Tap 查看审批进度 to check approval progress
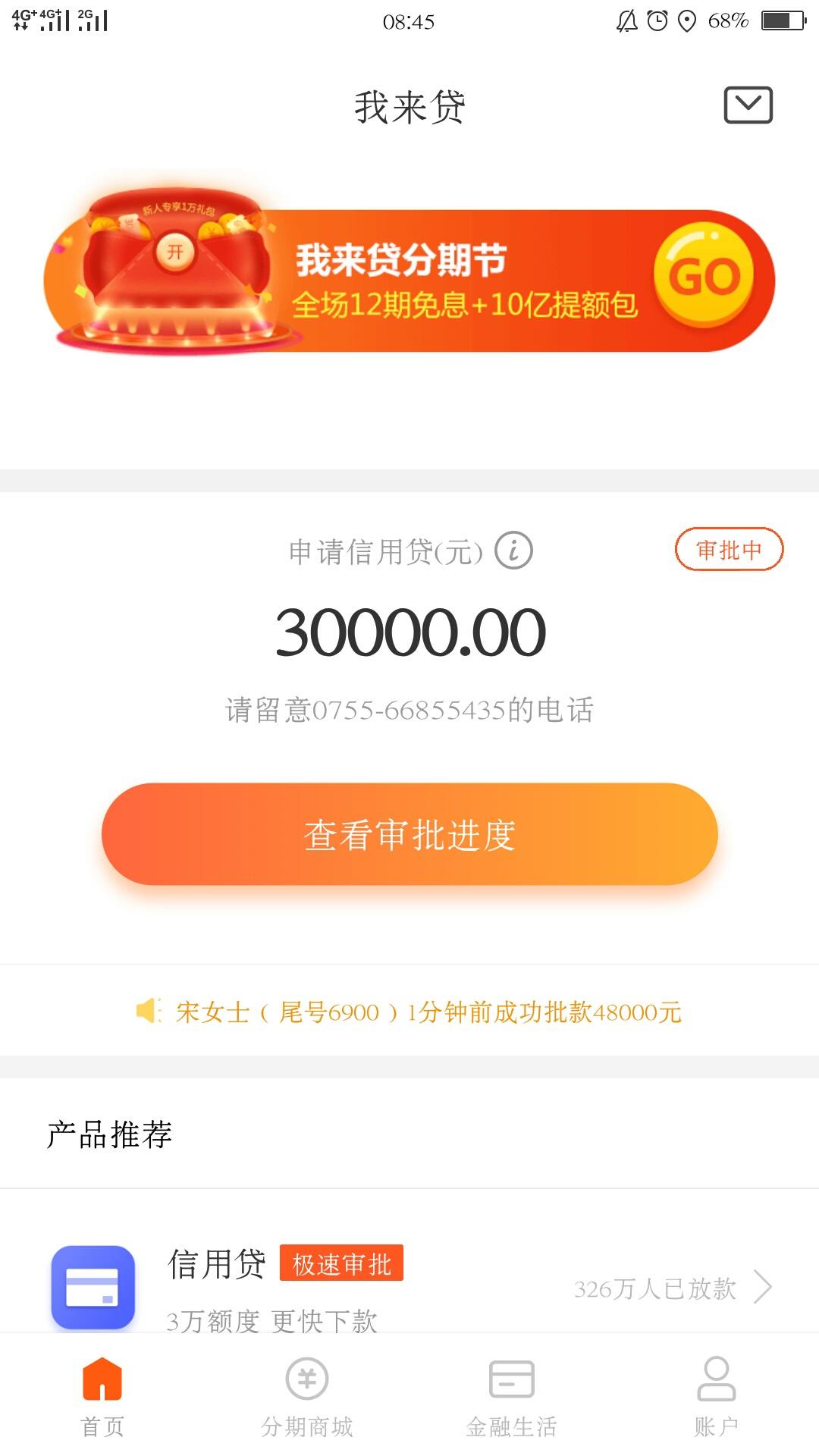819x1456 pixels. click(x=409, y=834)
